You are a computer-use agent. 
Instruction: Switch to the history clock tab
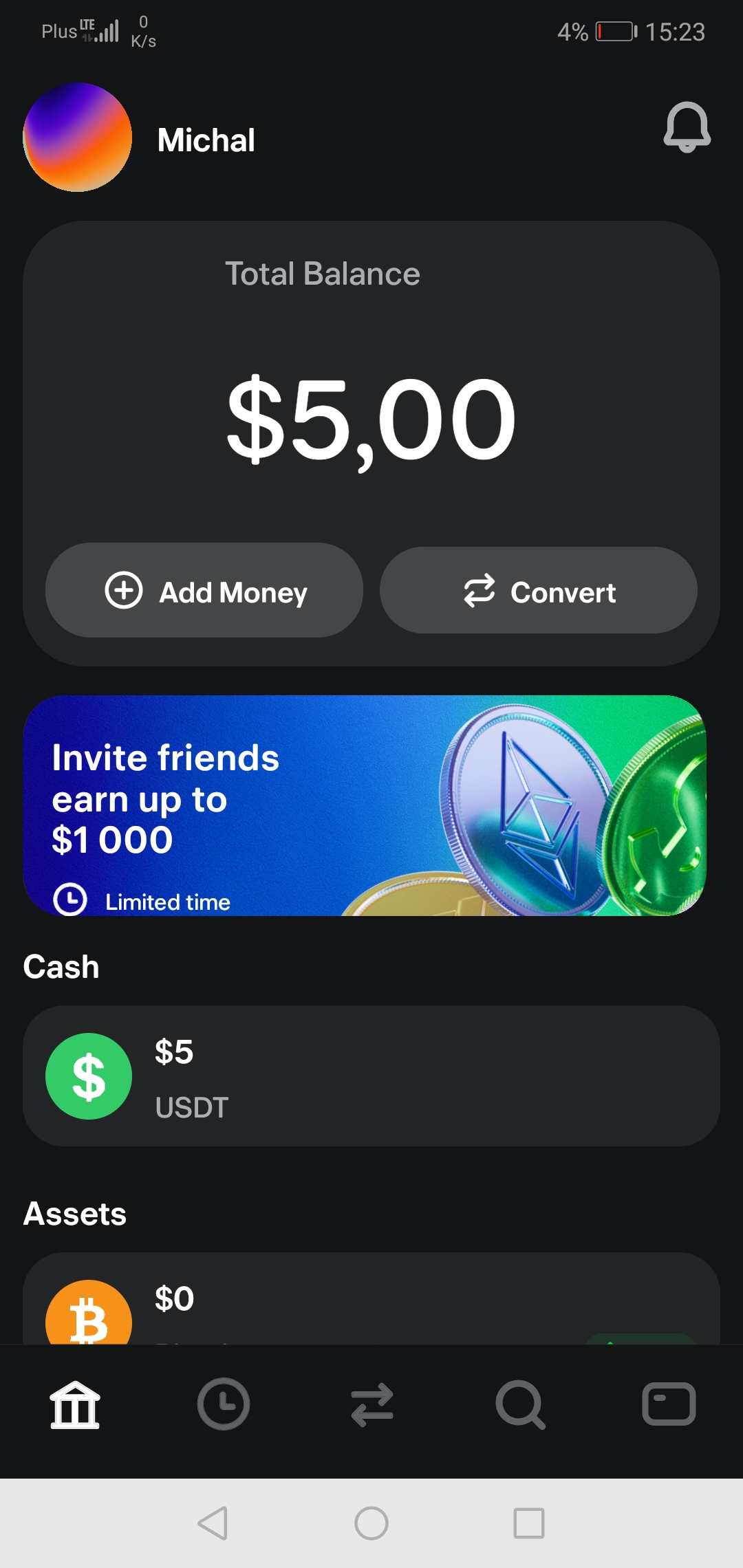[224, 1404]
